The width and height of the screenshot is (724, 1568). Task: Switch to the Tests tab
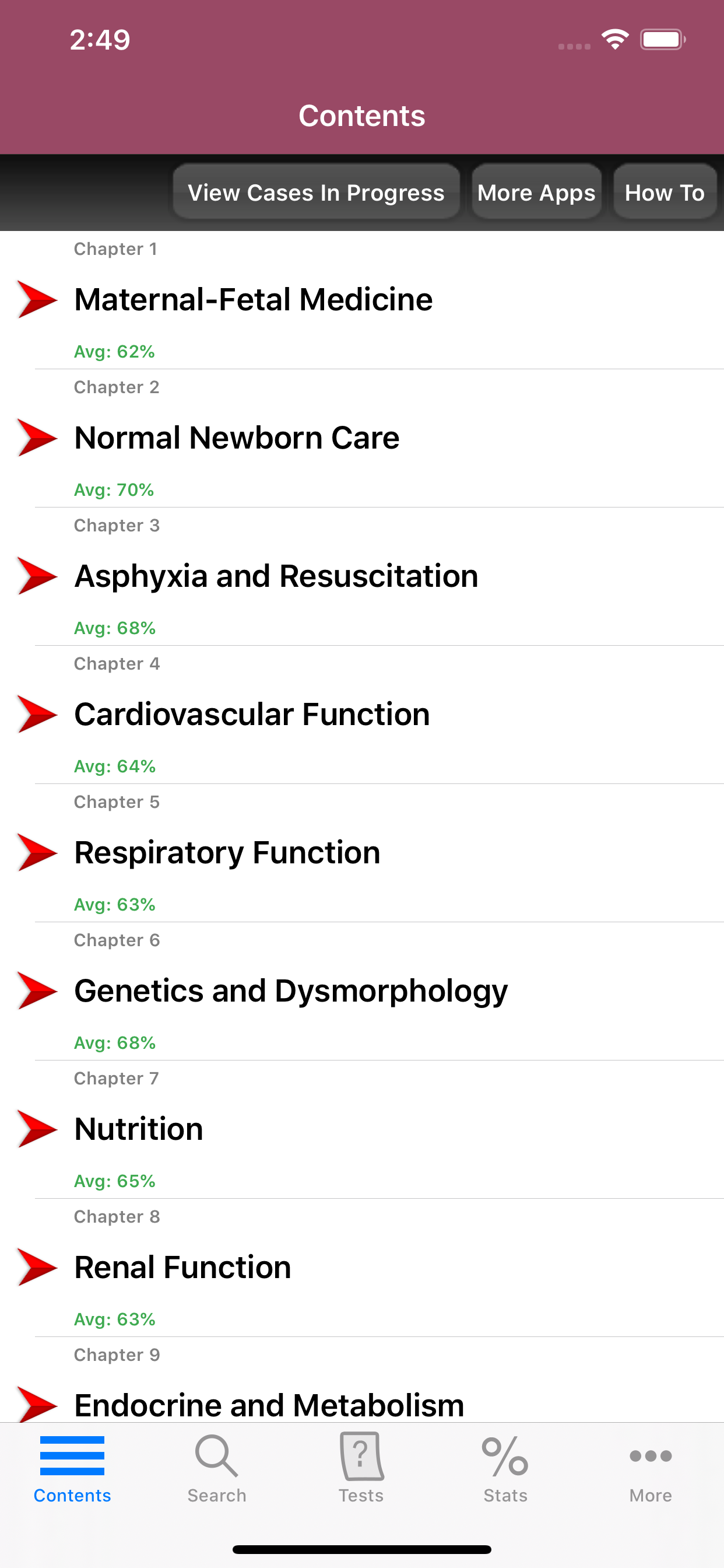pos(361,1468)
